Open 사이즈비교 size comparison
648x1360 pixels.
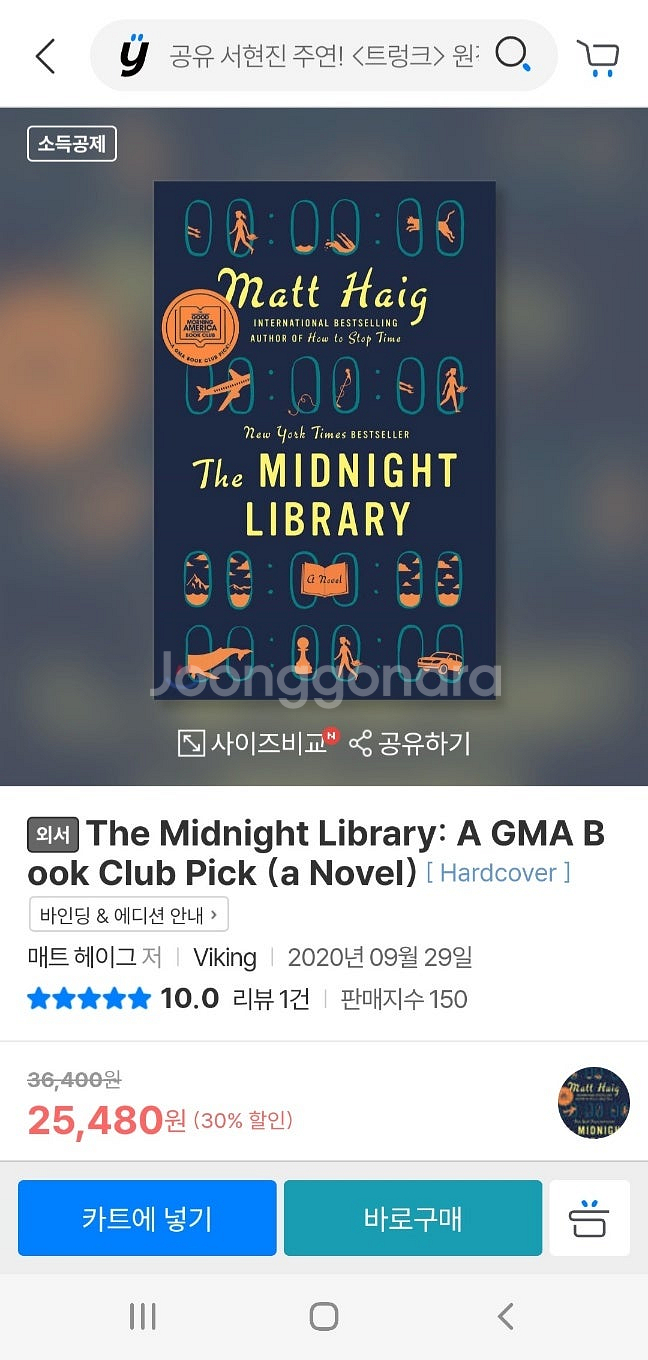pyautogui.click(x=257, y=743)
